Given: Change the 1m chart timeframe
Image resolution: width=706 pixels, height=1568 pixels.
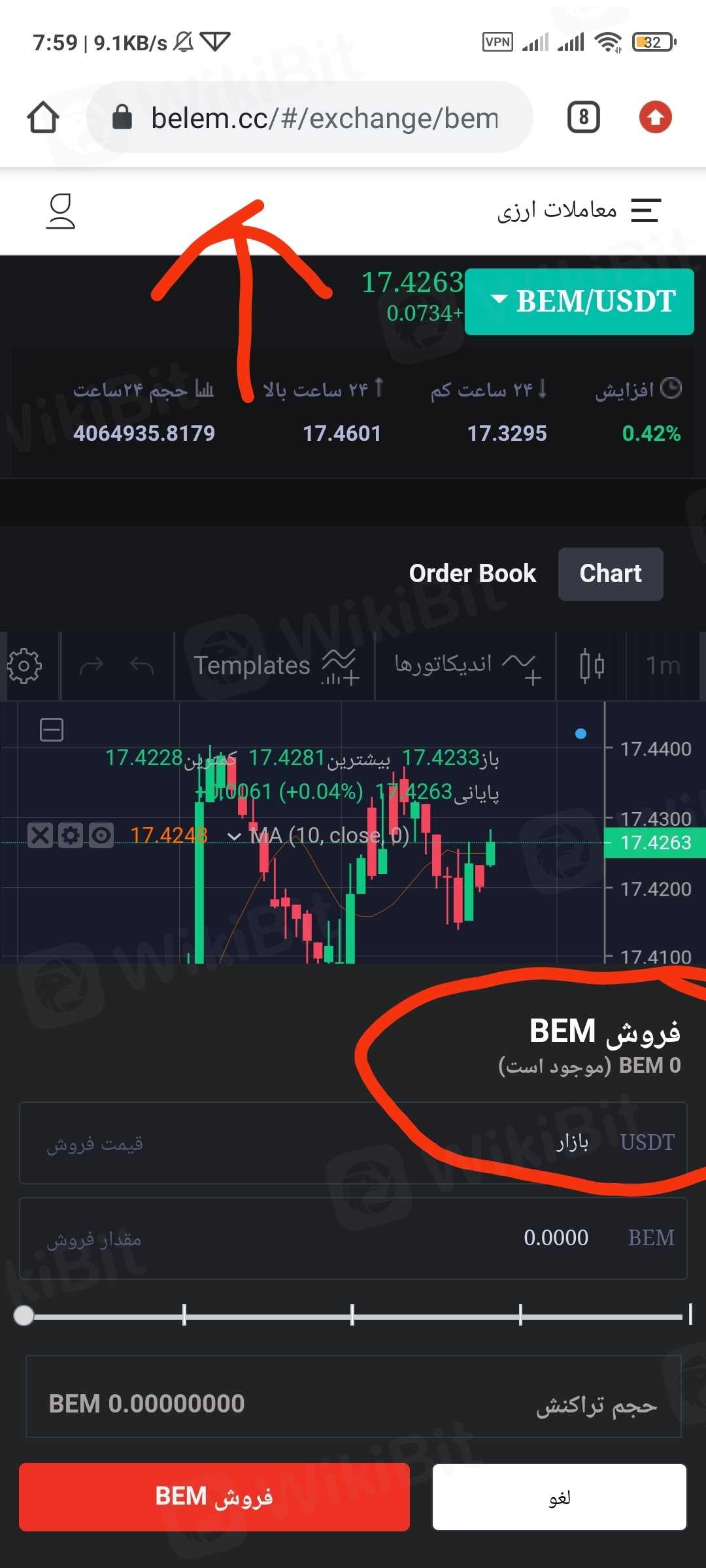Looking at the screenshot, I should (663, 666).
